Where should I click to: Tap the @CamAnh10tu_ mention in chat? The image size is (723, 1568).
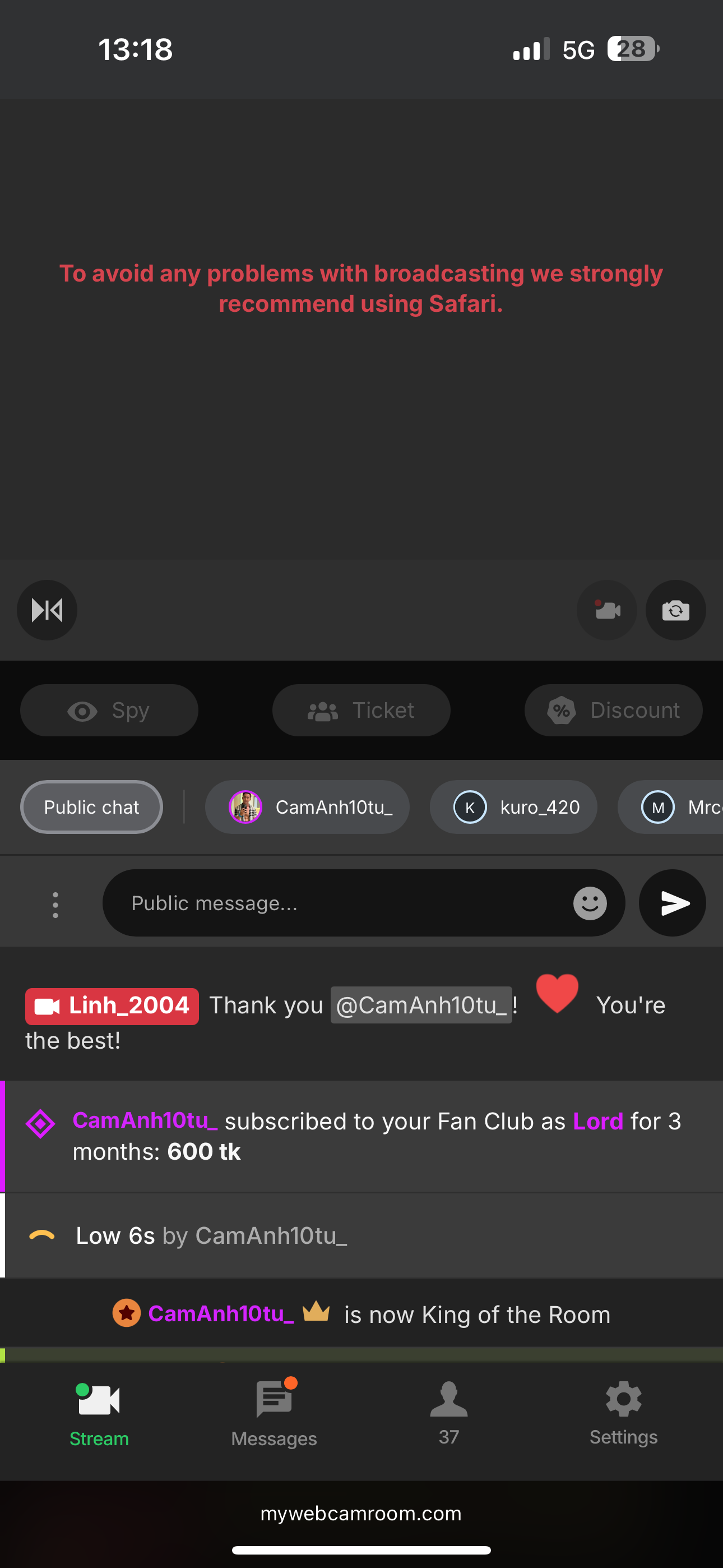(421, 1005)
